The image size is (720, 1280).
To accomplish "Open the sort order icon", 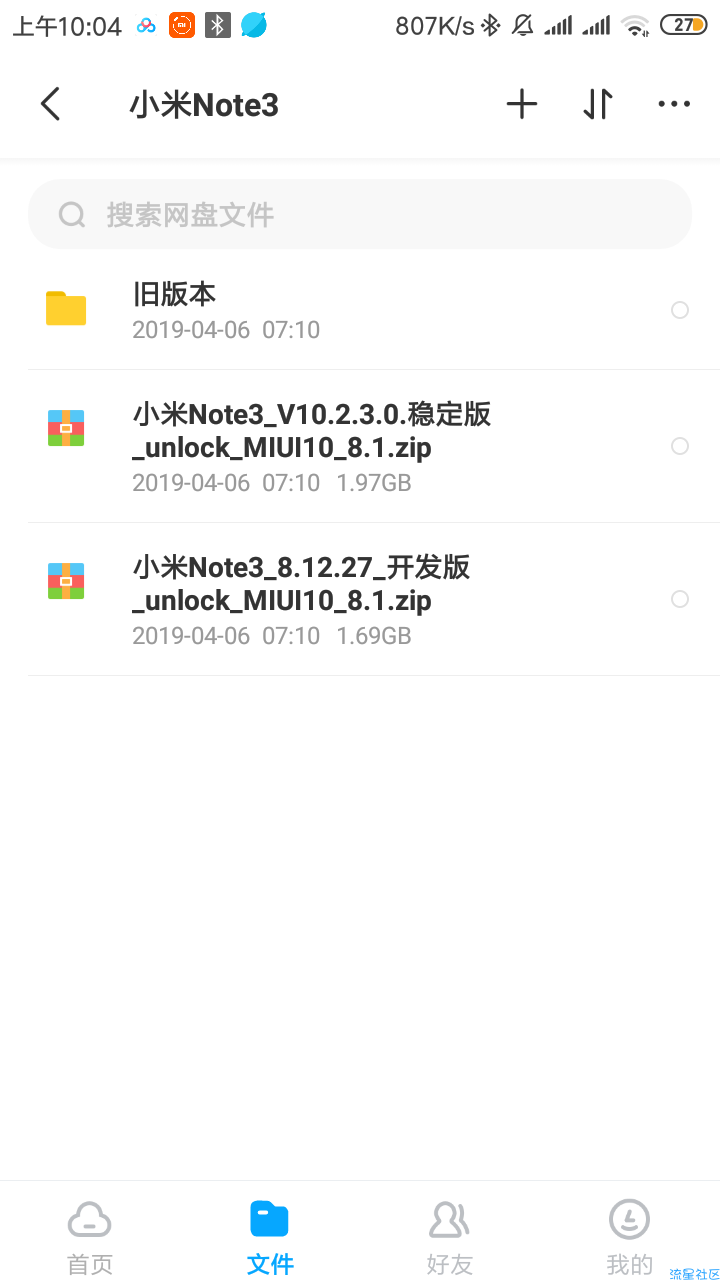I will (598, 104).
